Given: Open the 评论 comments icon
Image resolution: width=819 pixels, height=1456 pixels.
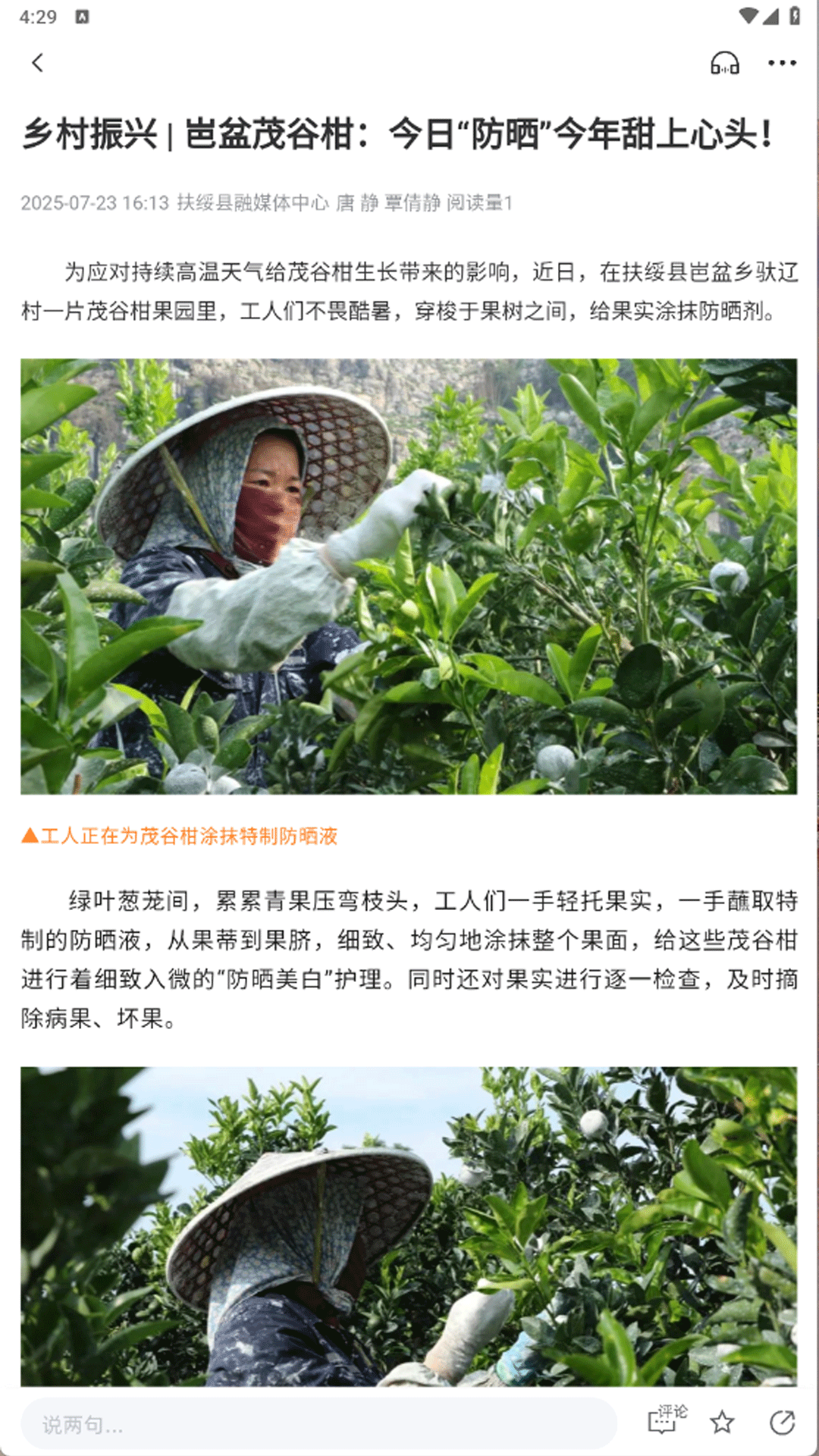Looking at the screenshot, I should point(667,1420).
